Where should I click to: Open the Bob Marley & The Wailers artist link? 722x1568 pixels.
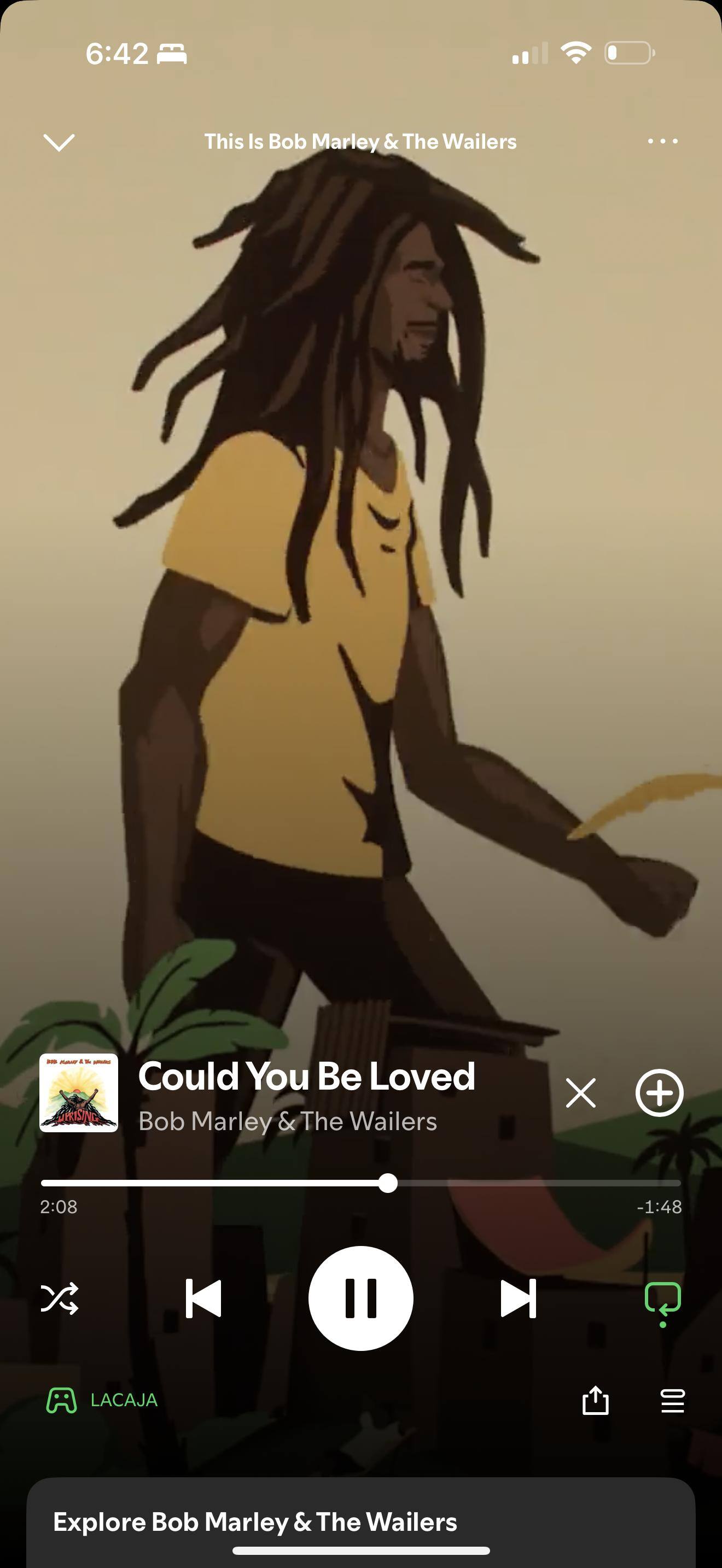(x=287, y=1121)
